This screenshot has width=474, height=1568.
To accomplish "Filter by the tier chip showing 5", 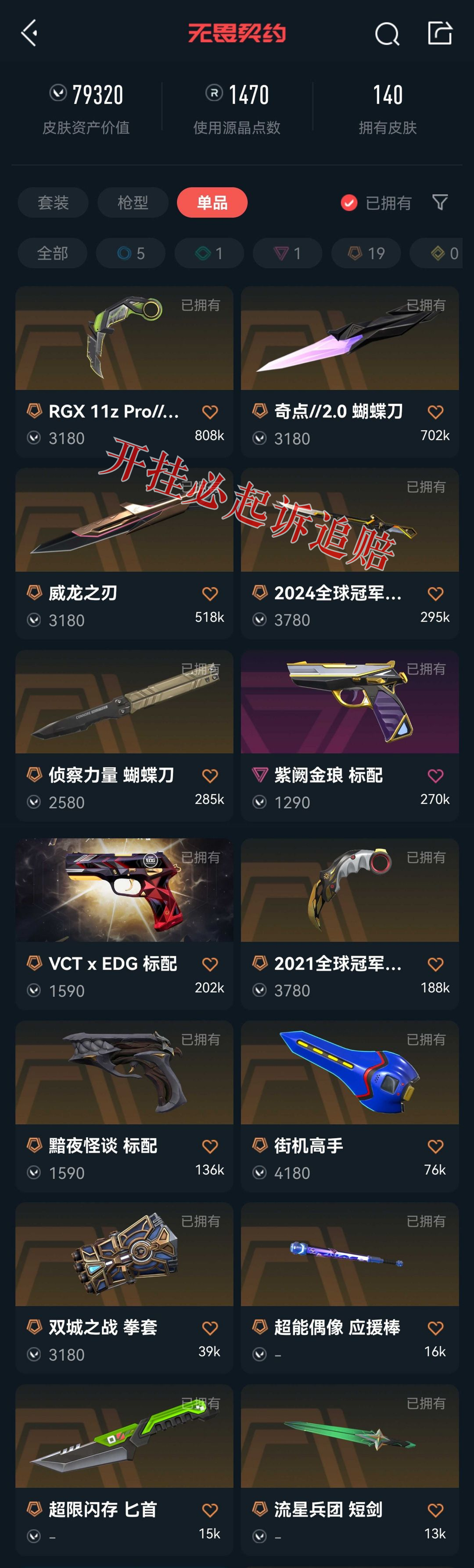I will [x=131, y=253].
